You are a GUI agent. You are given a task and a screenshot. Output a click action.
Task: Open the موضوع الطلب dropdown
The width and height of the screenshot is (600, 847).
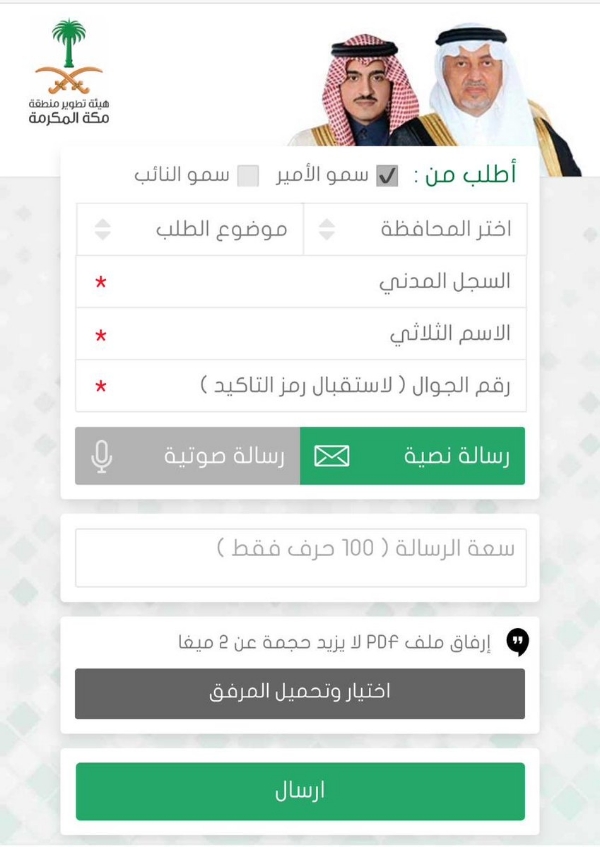click(190, 229)
